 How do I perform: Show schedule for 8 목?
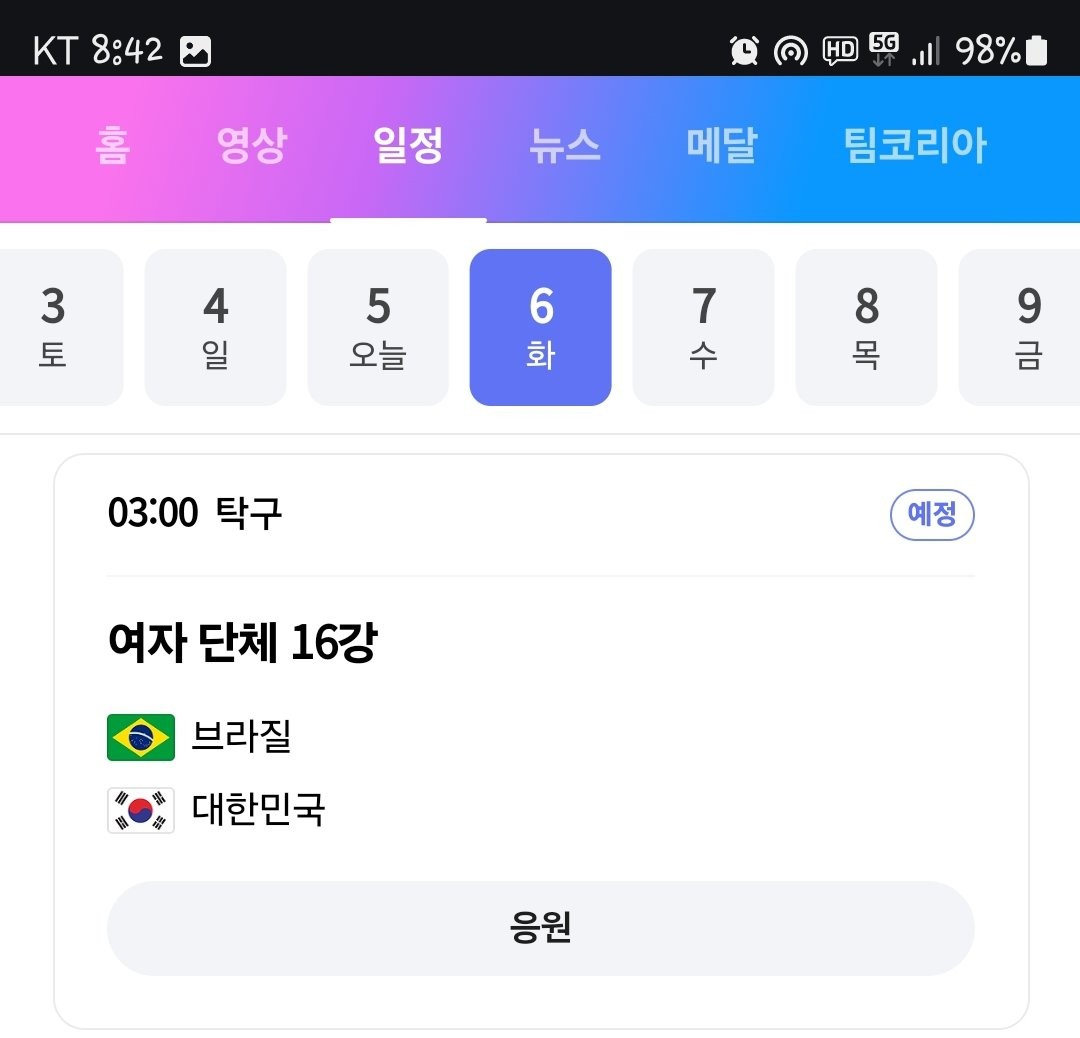point(866,327)
